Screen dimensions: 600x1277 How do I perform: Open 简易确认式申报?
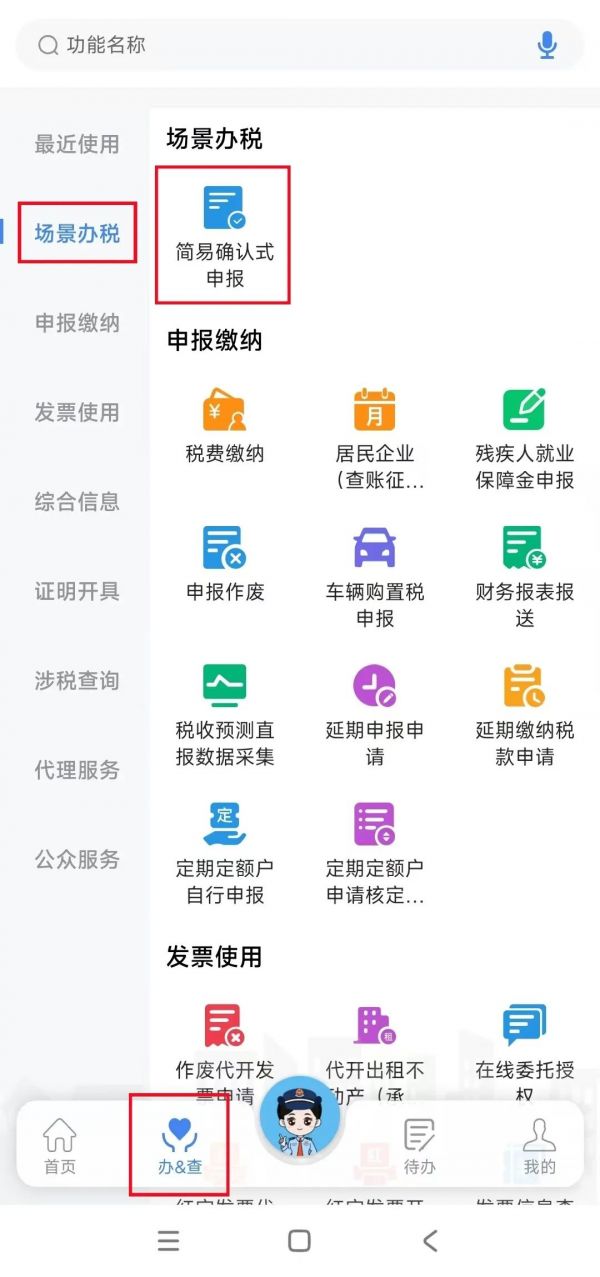224,235
